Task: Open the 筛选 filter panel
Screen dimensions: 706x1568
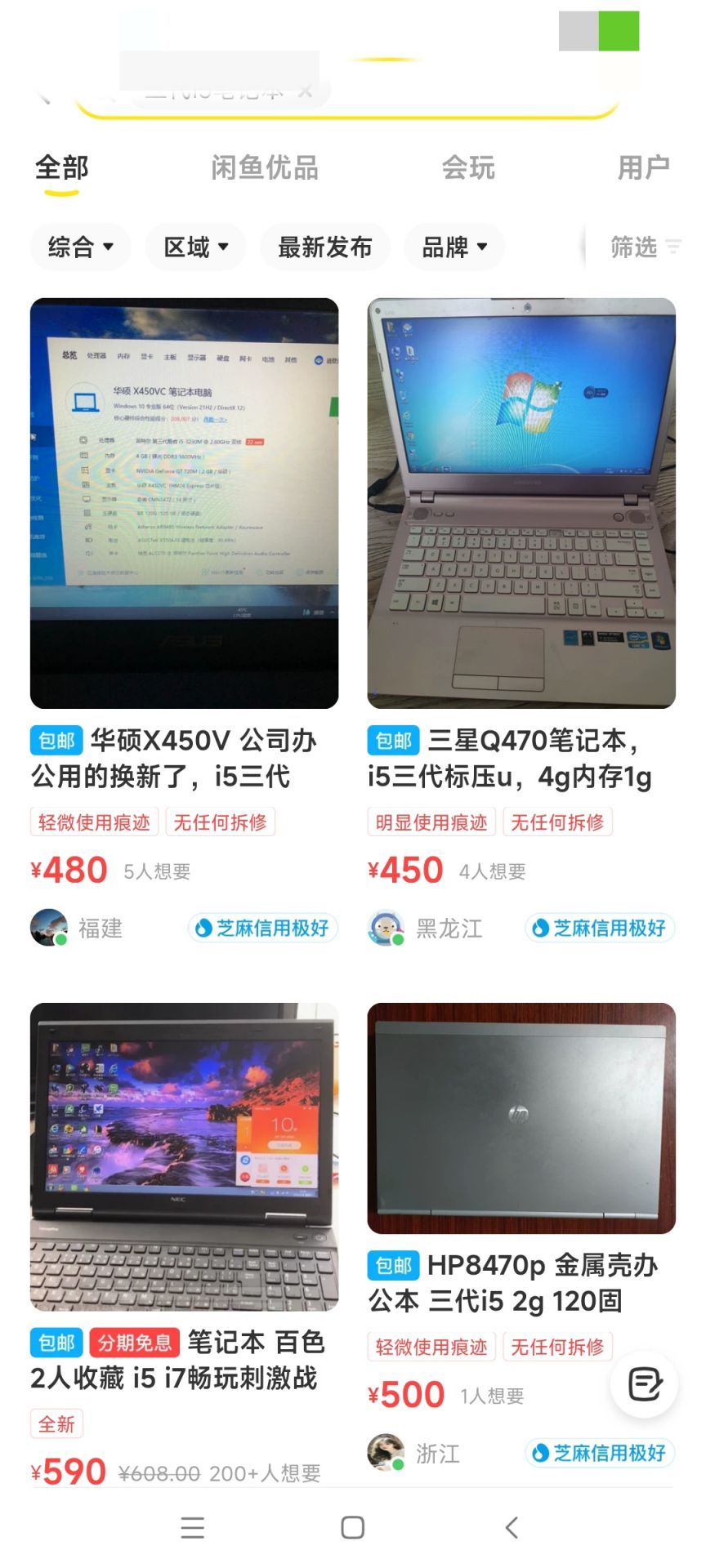Action: pyautogui.click(x=646, y=247)
